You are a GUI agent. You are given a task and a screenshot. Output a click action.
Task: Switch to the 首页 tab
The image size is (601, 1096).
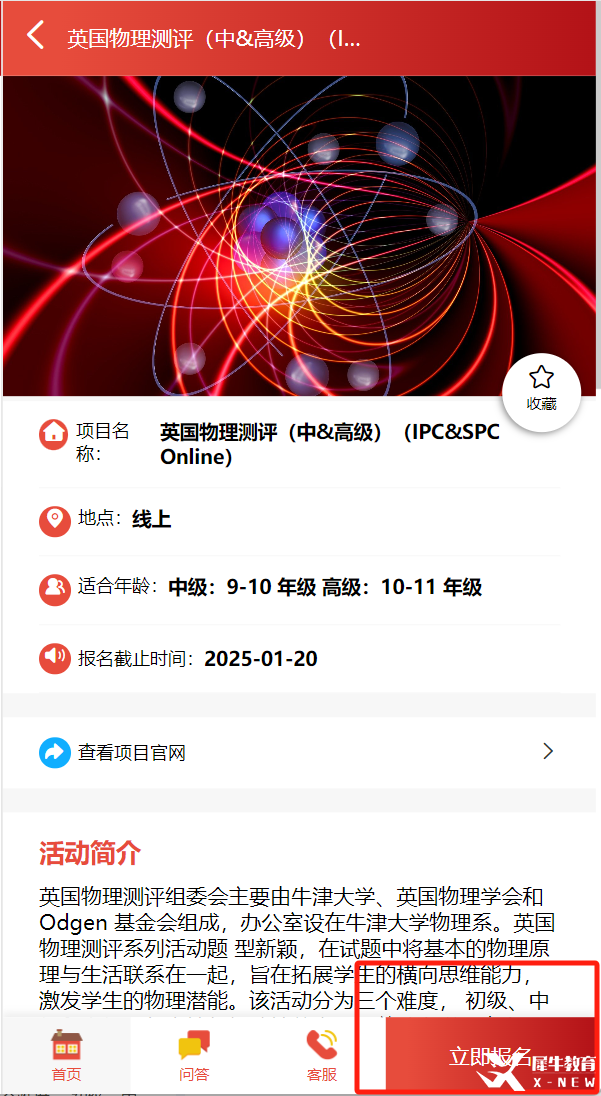tap(67, 1055)
